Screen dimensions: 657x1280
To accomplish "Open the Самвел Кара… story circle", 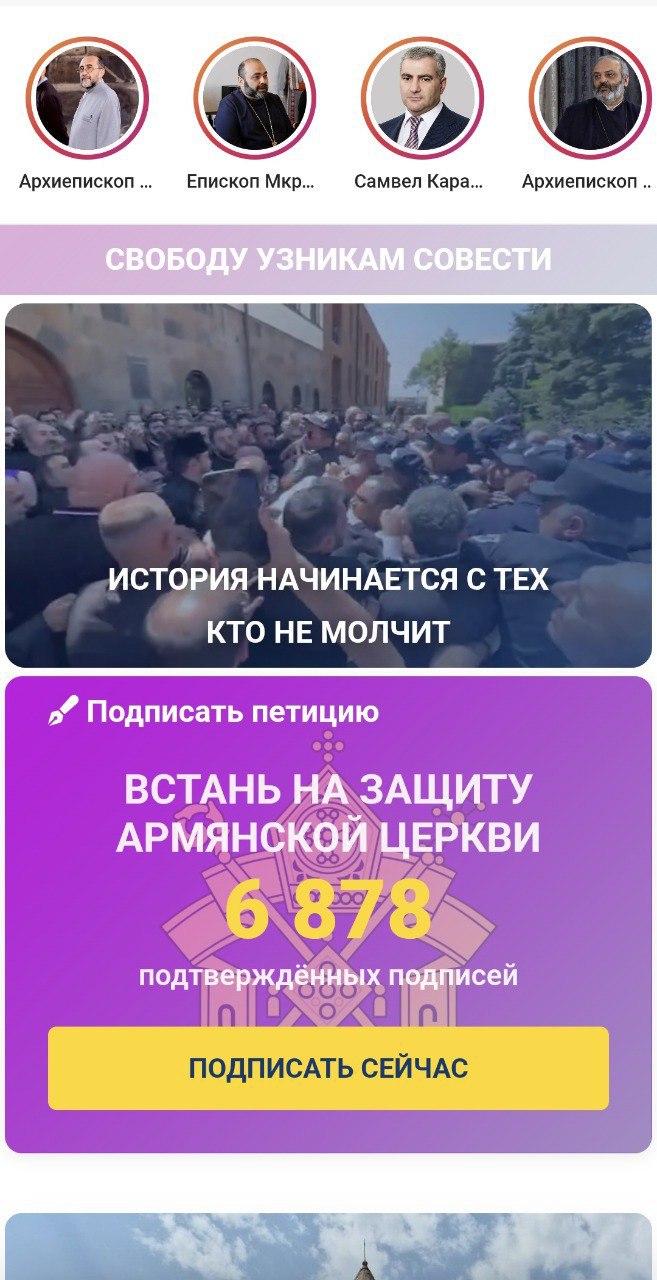I will coord(422,98).
